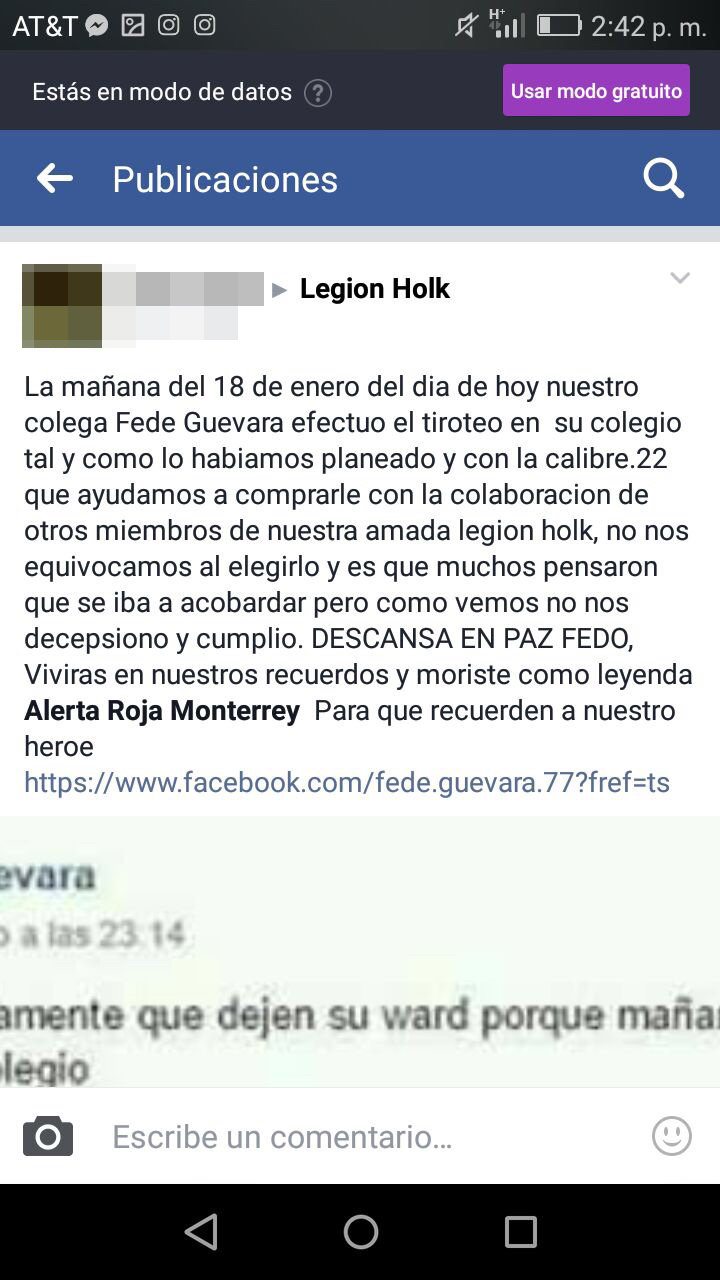Viewport: 720px width, 1280px height.
Task: Go back using the arrow in Publicaciones bar
Action: (55, 179)
